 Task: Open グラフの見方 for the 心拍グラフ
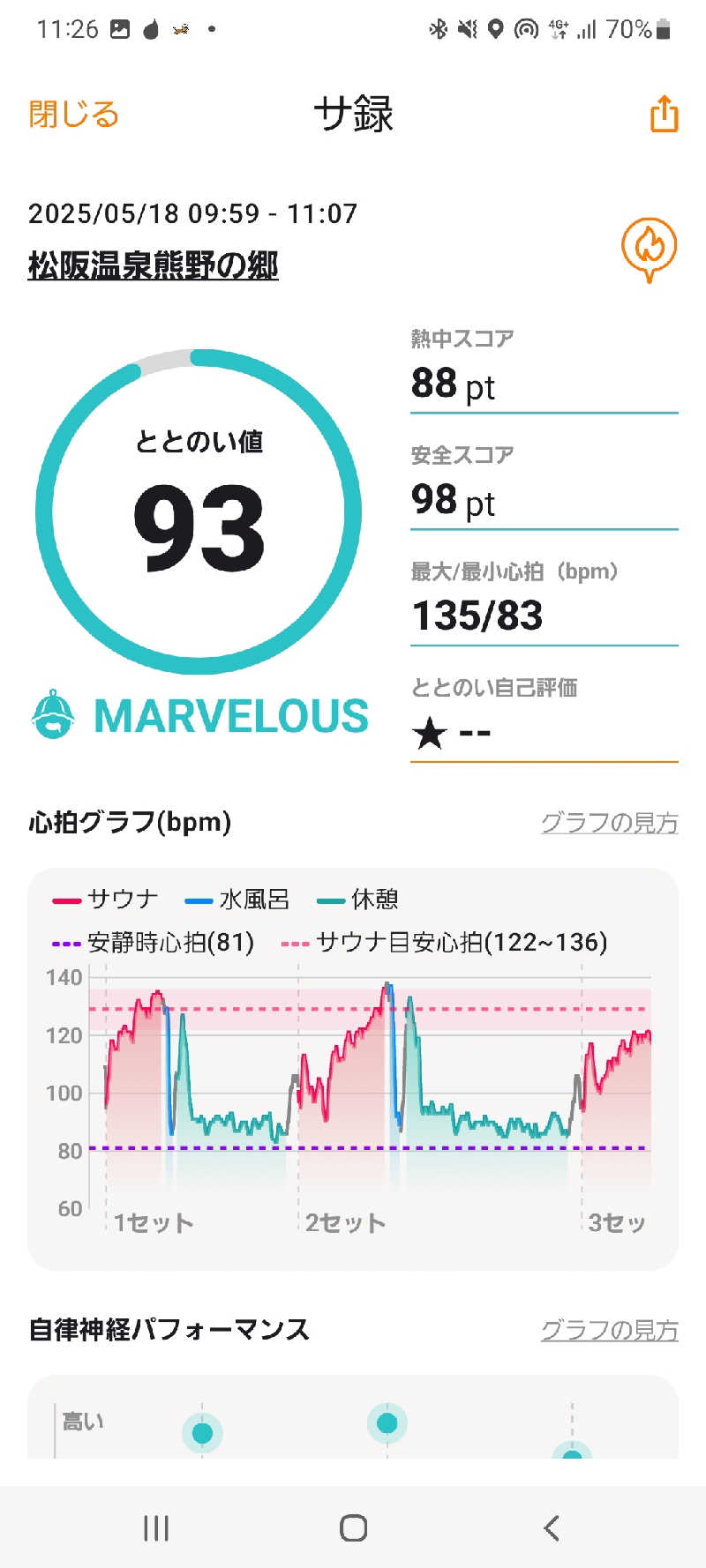click(609, 823)
